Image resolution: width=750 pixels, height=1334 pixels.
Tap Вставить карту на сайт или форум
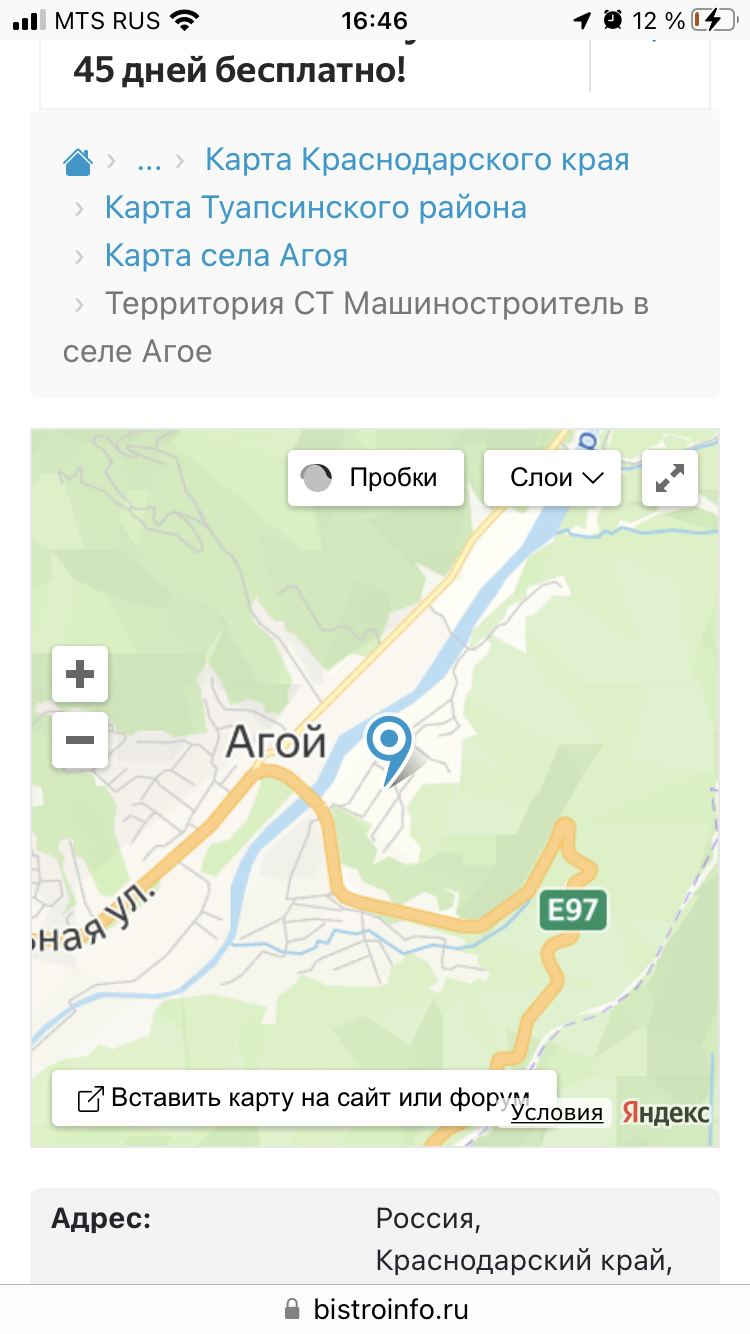tap(304, 1098)
